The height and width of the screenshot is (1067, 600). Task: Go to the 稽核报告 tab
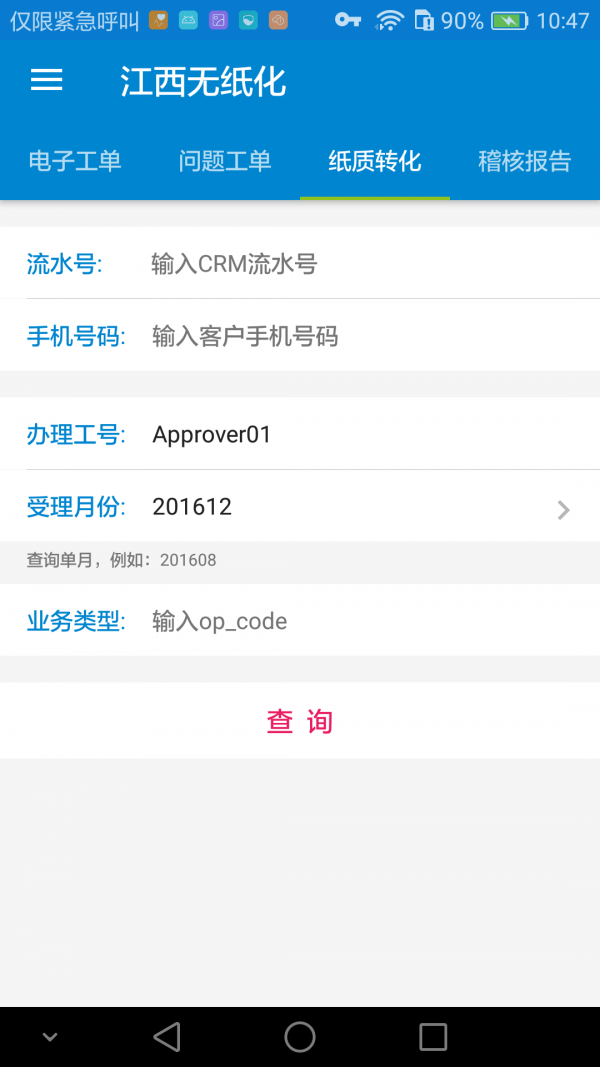(524, 161)
